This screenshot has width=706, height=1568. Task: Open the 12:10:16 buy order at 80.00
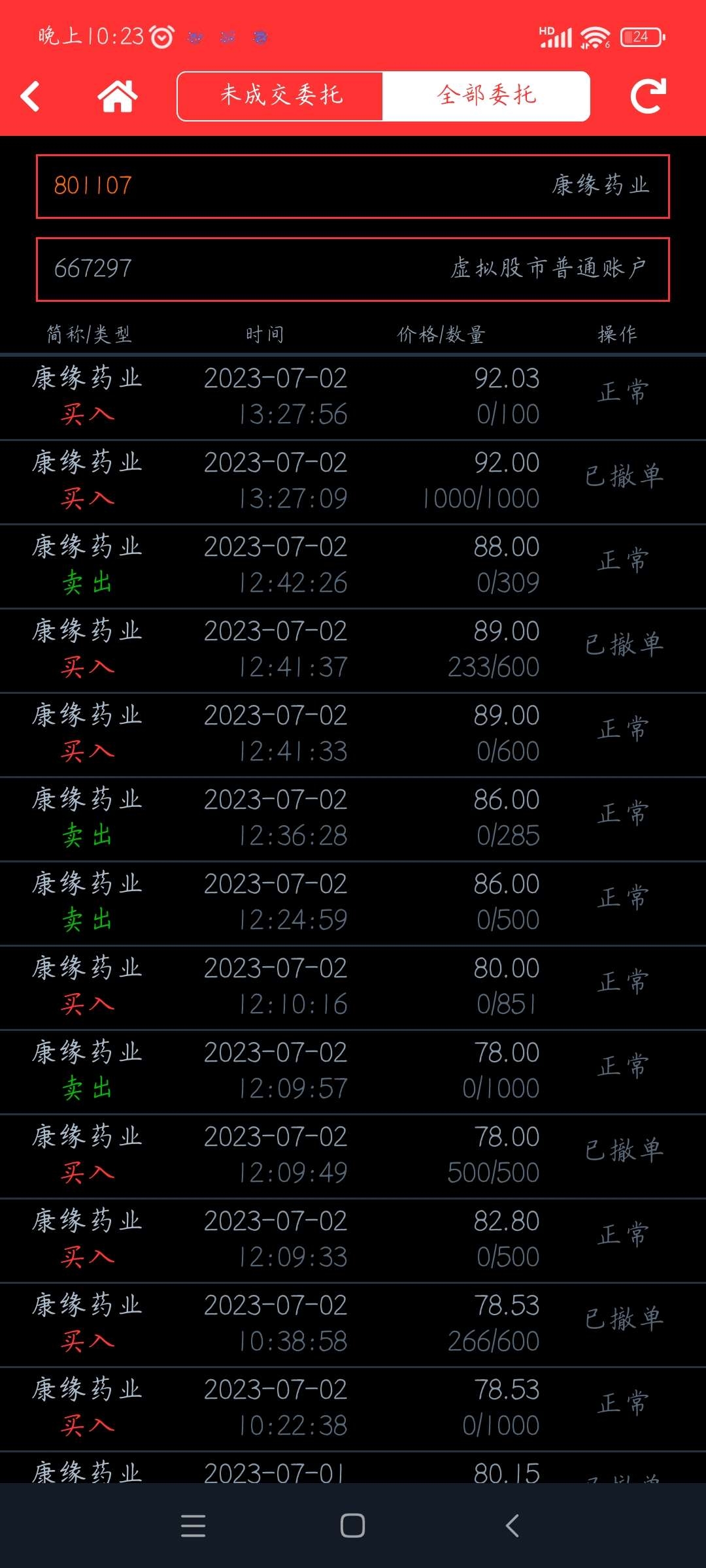(x=353, y=987)
